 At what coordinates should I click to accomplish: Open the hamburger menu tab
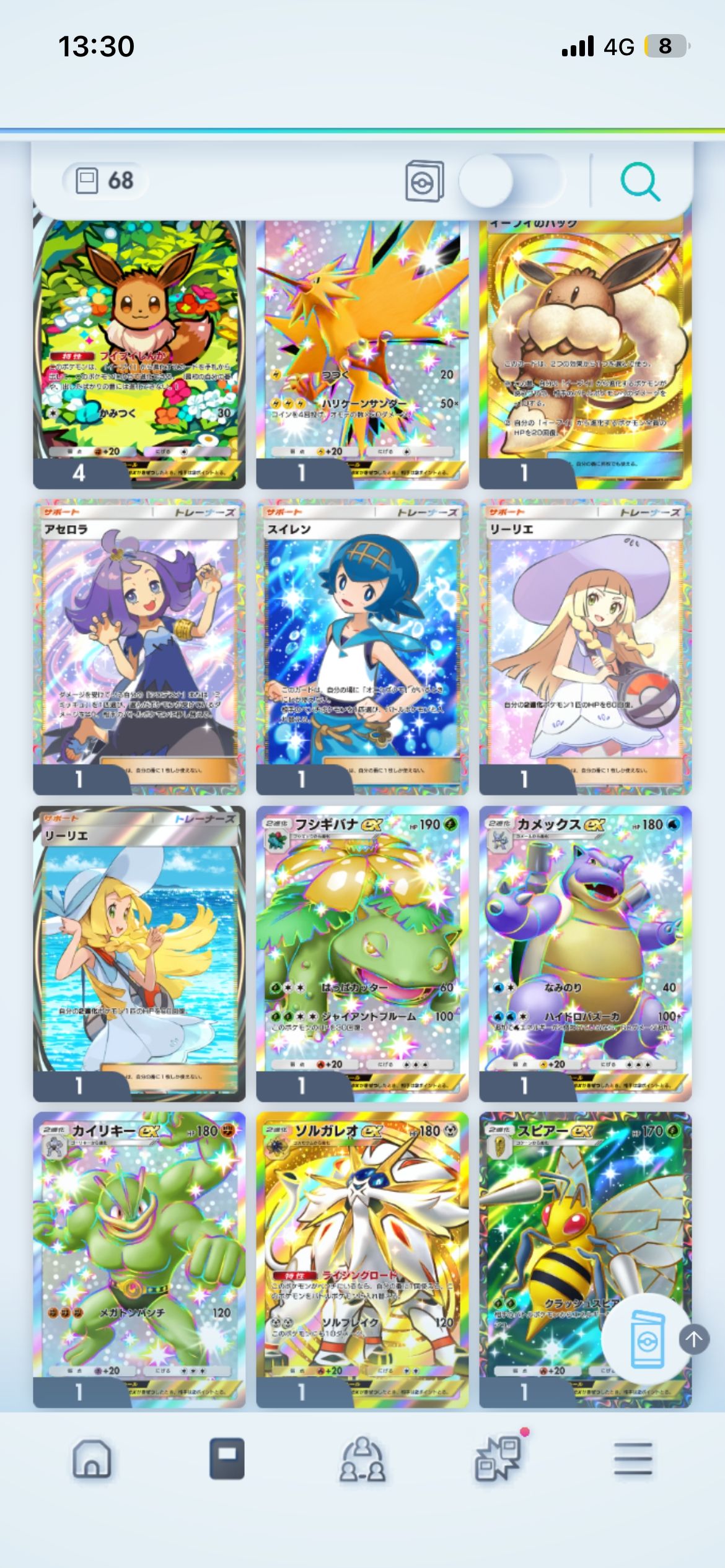pyautogui.click(x=633, y=1459)
